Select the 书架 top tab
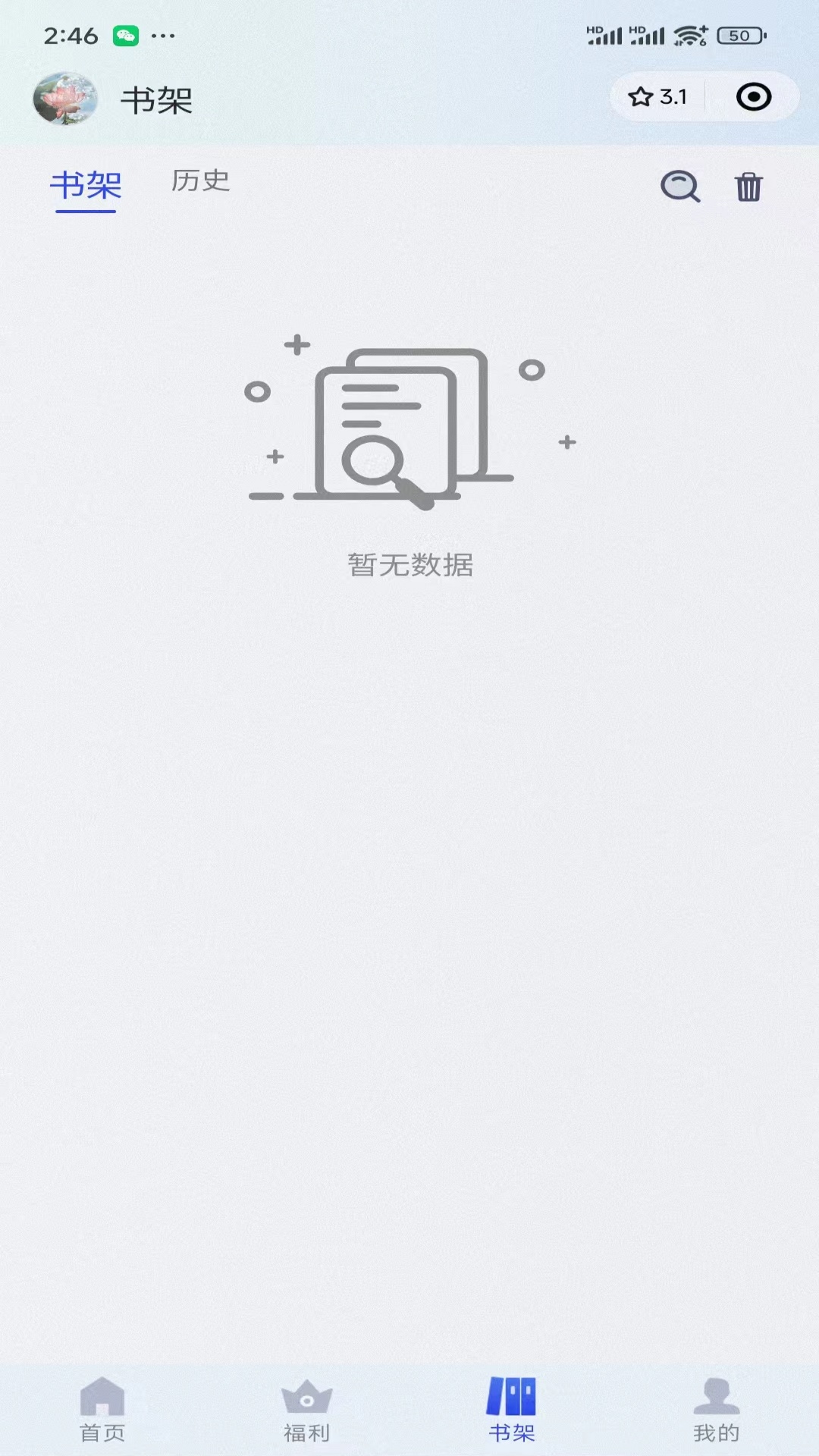The height and width of the screenshot is (1456, 819). [x=86, y=186]
